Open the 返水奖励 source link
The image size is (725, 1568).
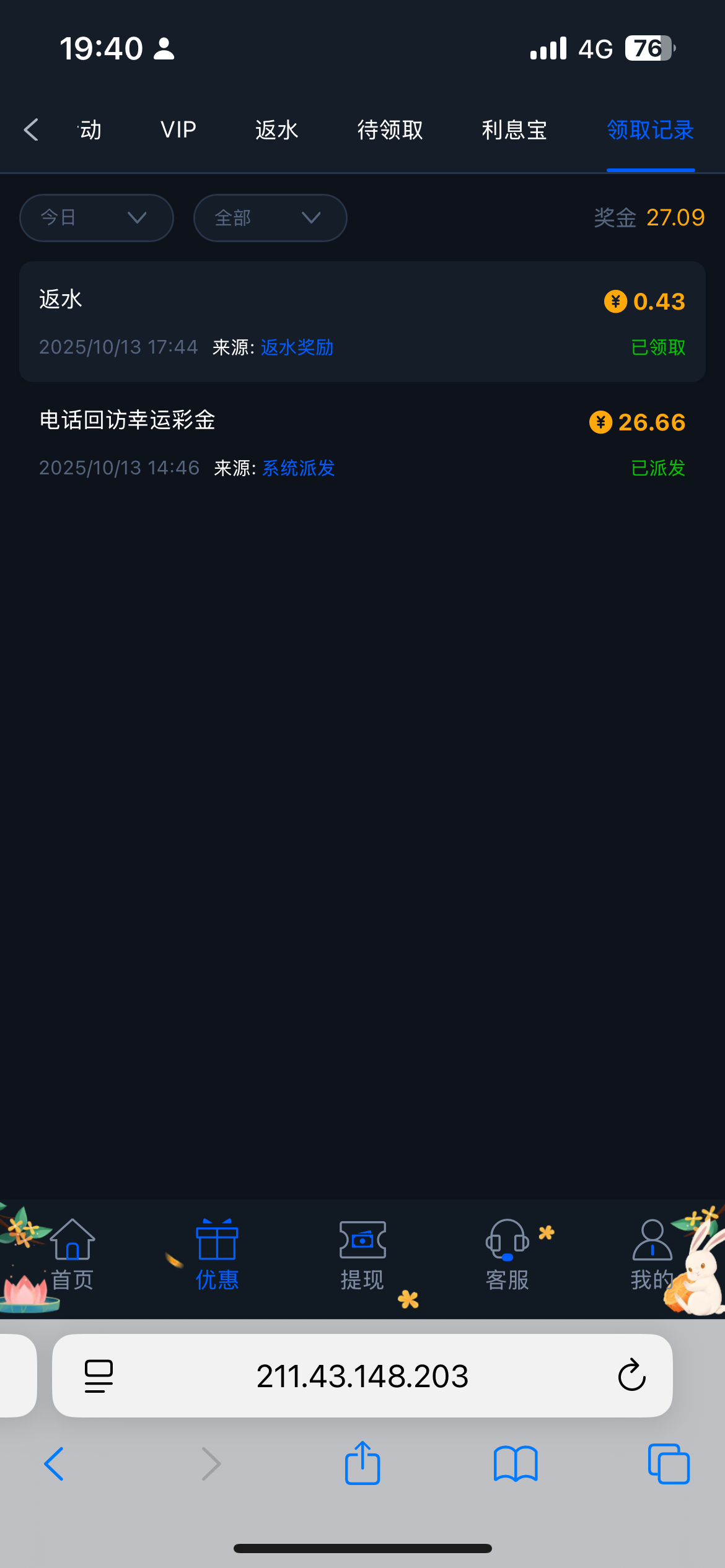[x=297, y=347]
